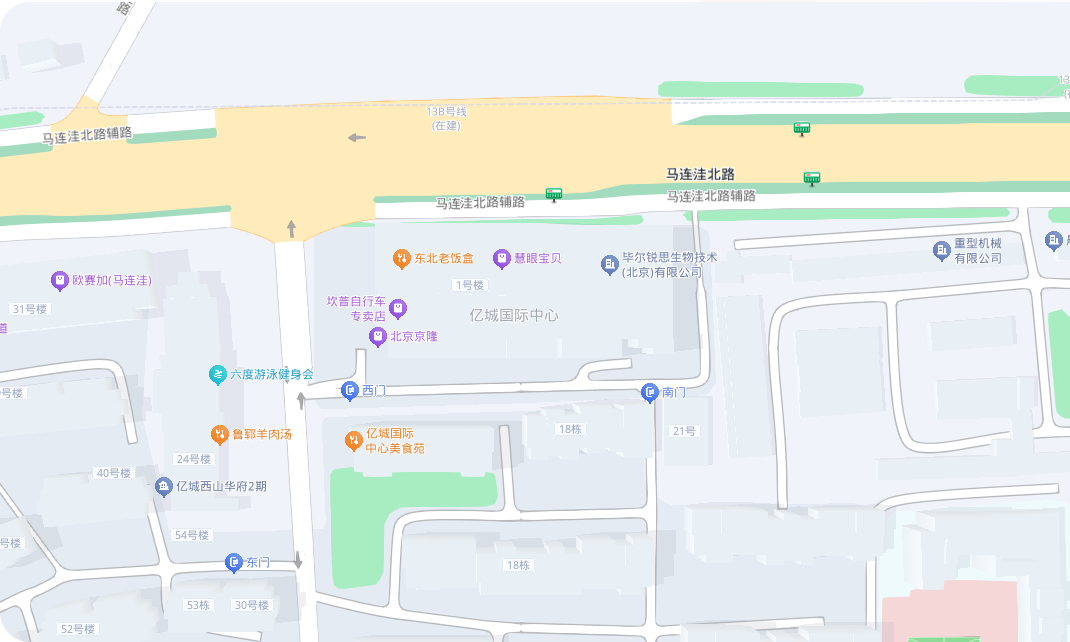Open the 亿城西山华府2期 residential marker
The height and width of the screenshot is (642, 1070).
click(164, 487)
